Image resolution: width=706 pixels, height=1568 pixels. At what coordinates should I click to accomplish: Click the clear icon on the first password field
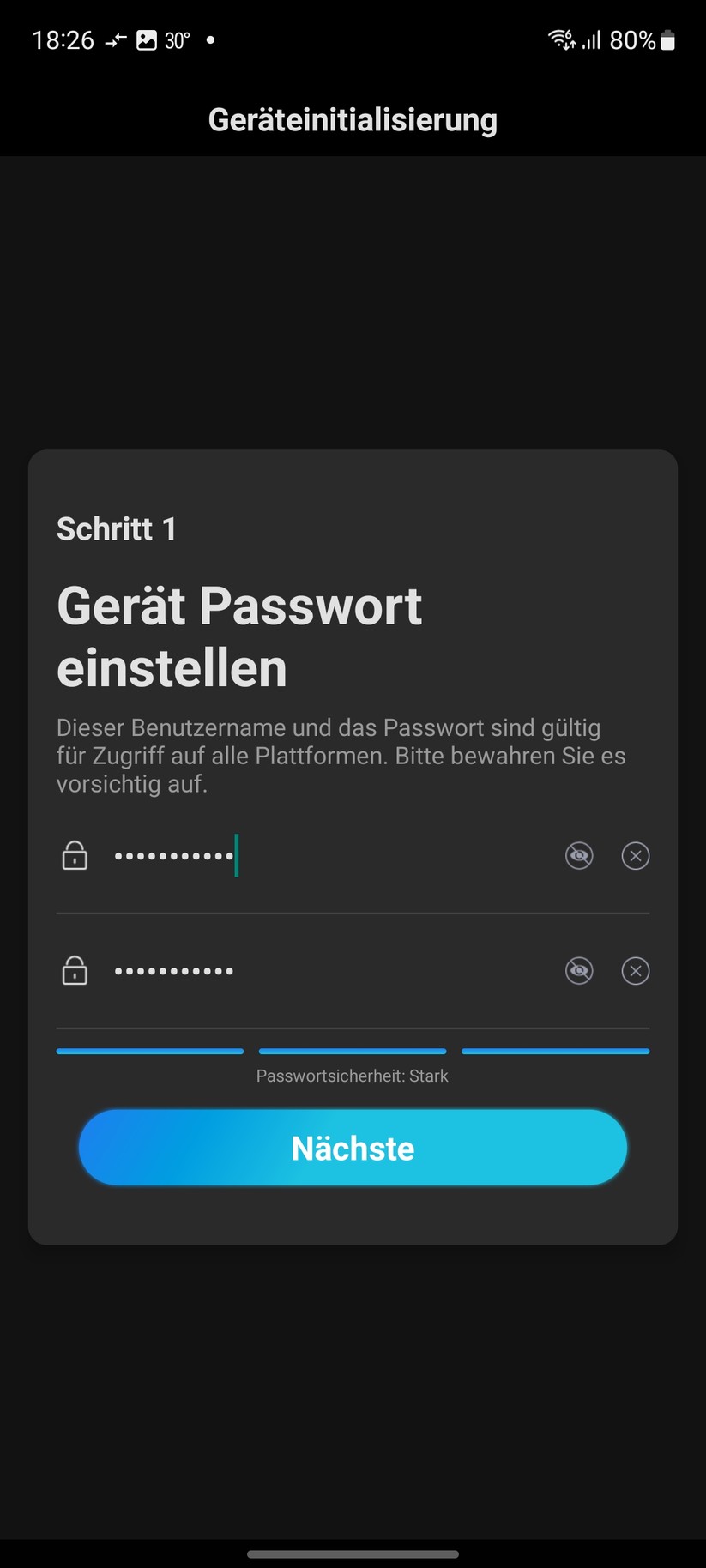(635, 855)
